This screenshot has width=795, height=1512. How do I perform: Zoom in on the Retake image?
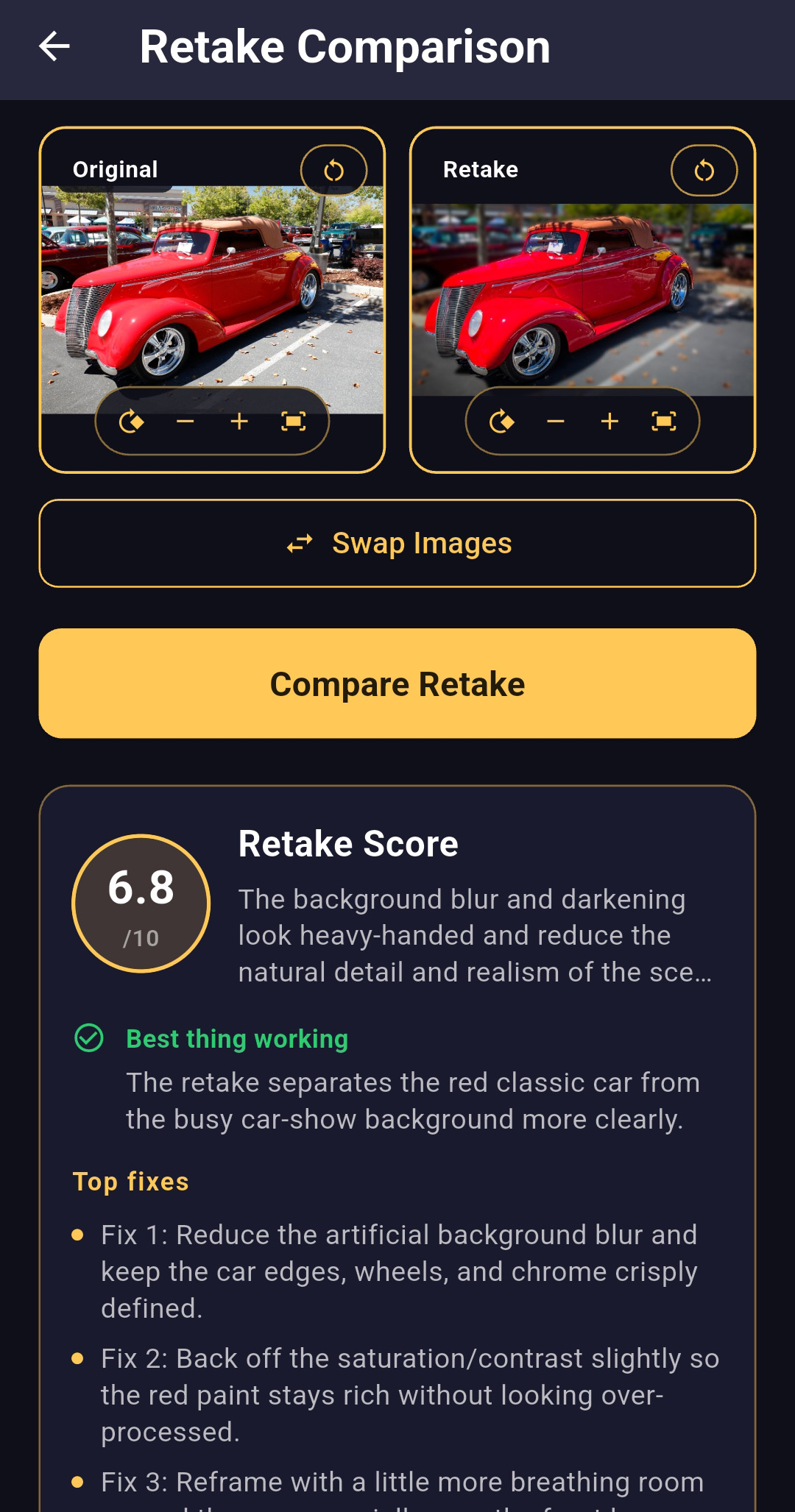tap(609, 422)
